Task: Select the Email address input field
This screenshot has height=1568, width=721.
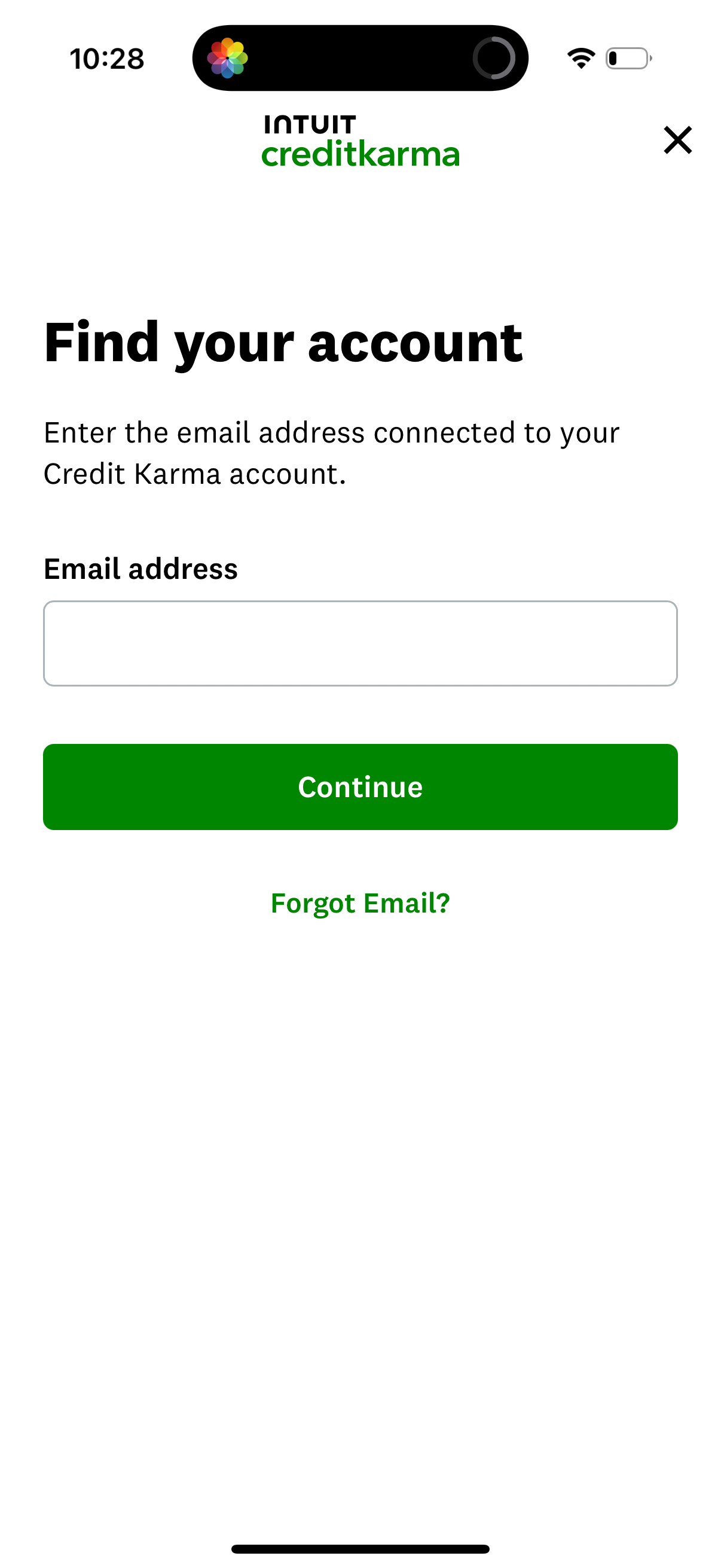Action: pyautogui.click(x=361, y=643)
